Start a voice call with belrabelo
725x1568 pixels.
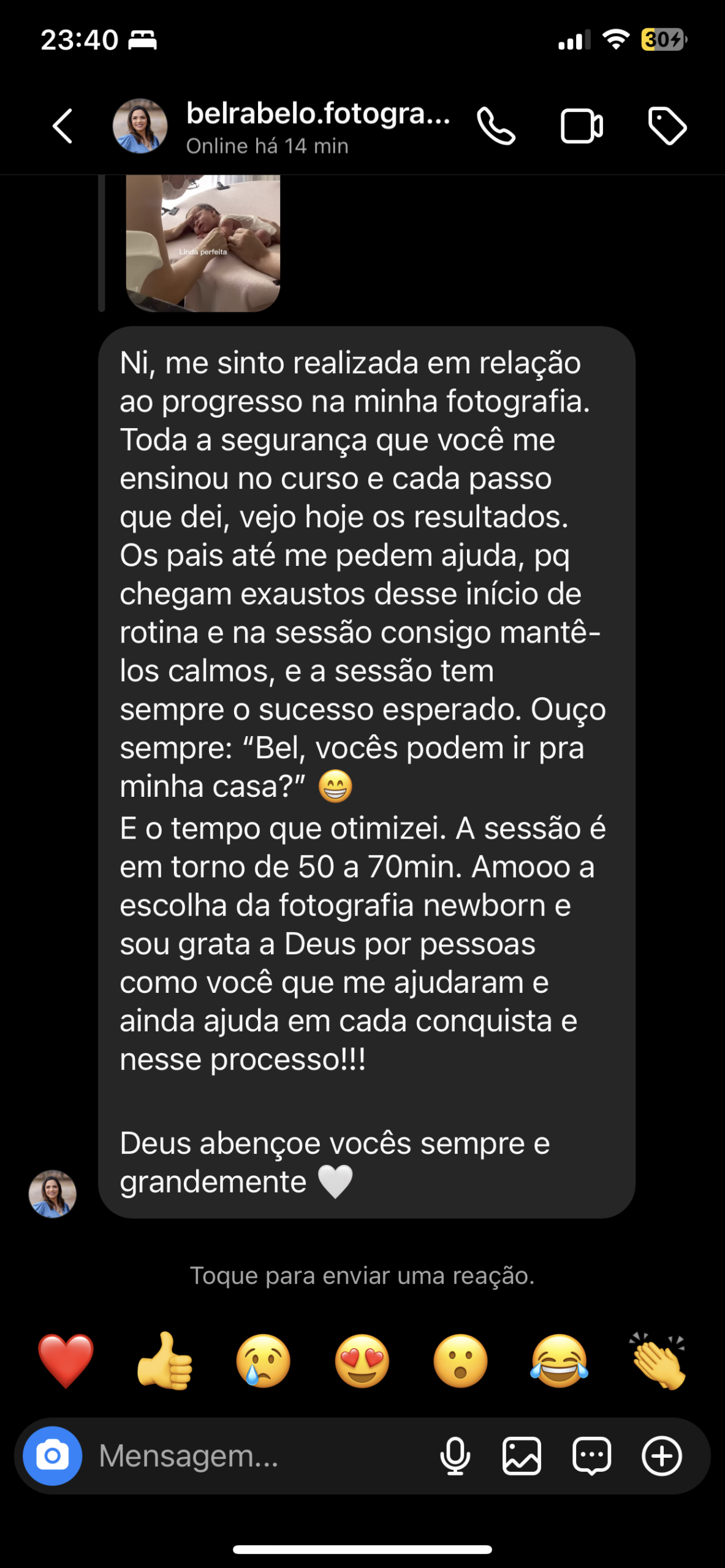pos(496,126)
